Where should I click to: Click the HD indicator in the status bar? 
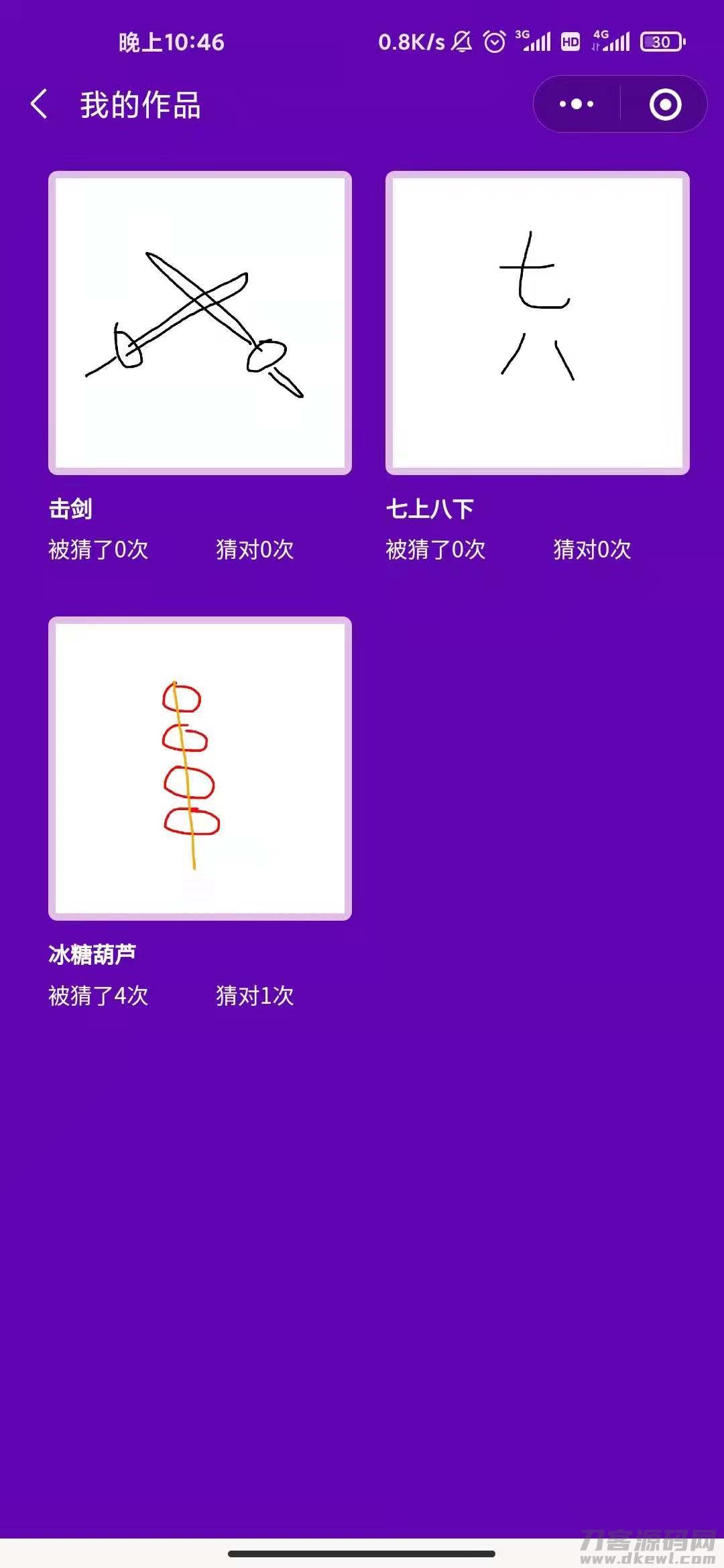point(570,42)
